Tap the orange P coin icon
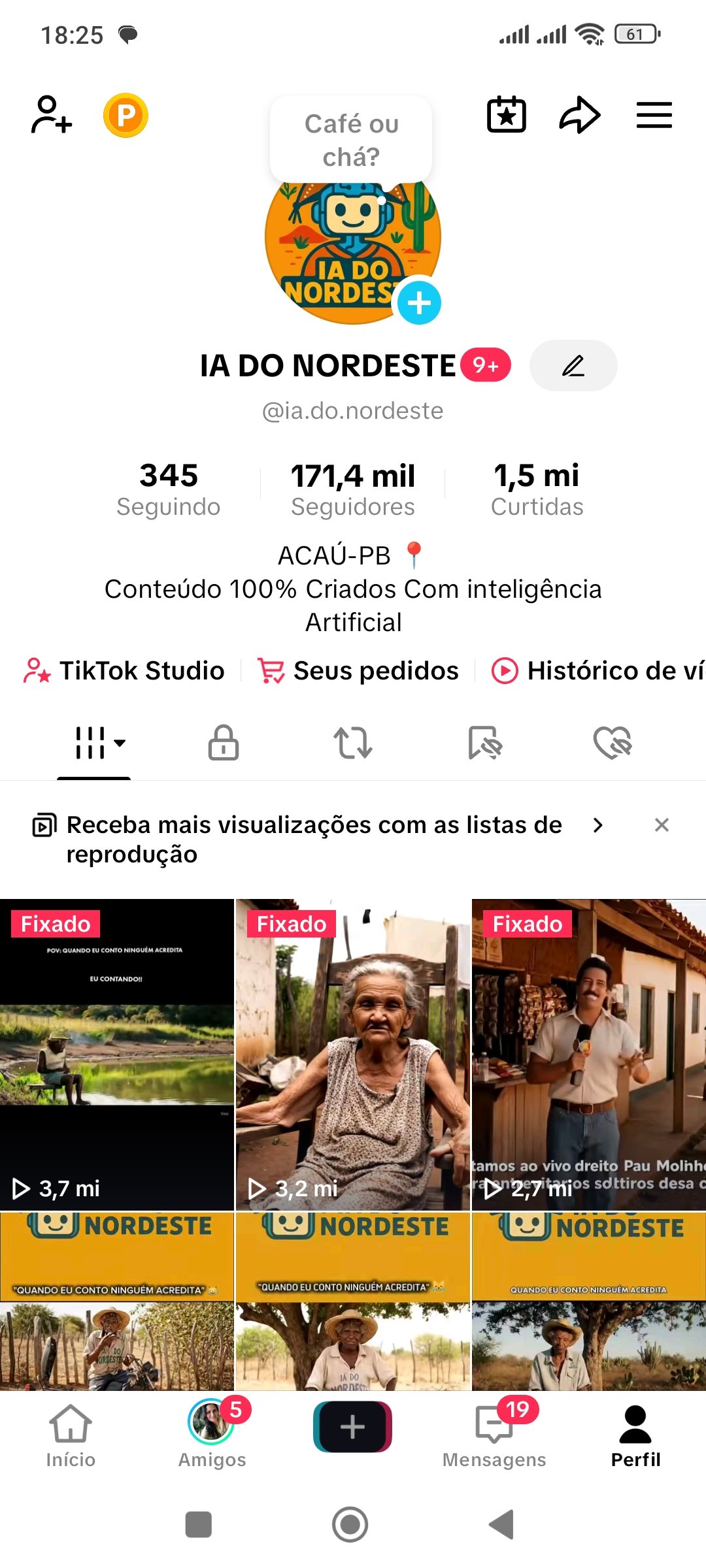This screenshot has height=1568, width=706. (x=126, y=116)
